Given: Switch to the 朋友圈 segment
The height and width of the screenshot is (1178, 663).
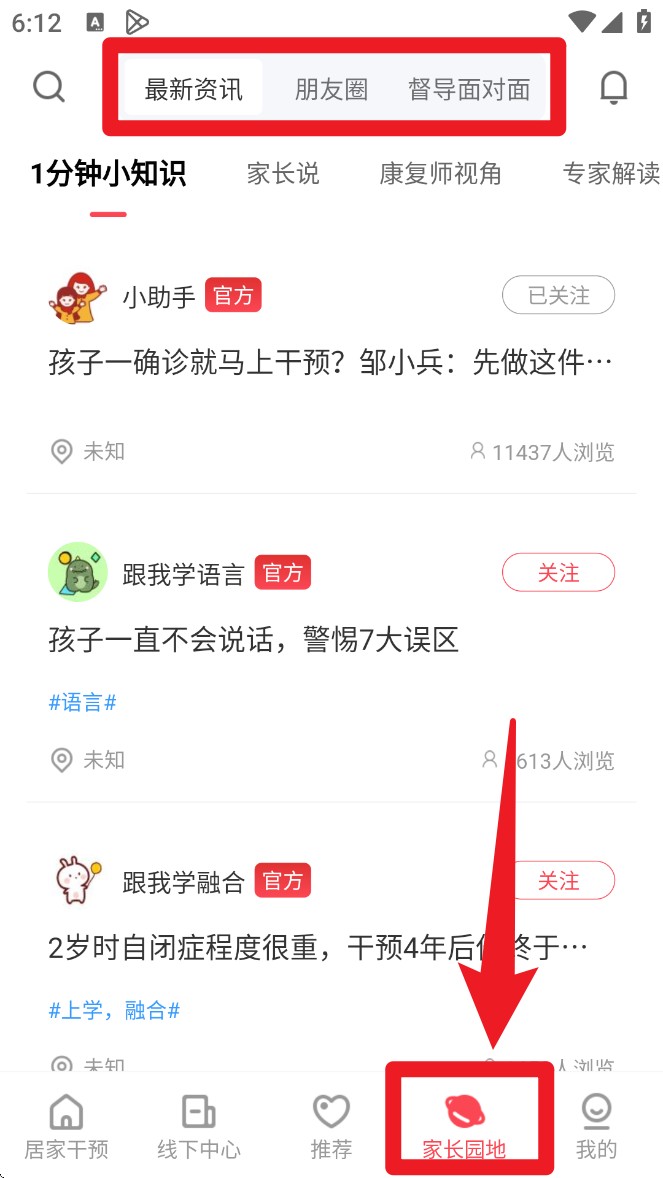Looking at the screenshot, I should [331, 89].
